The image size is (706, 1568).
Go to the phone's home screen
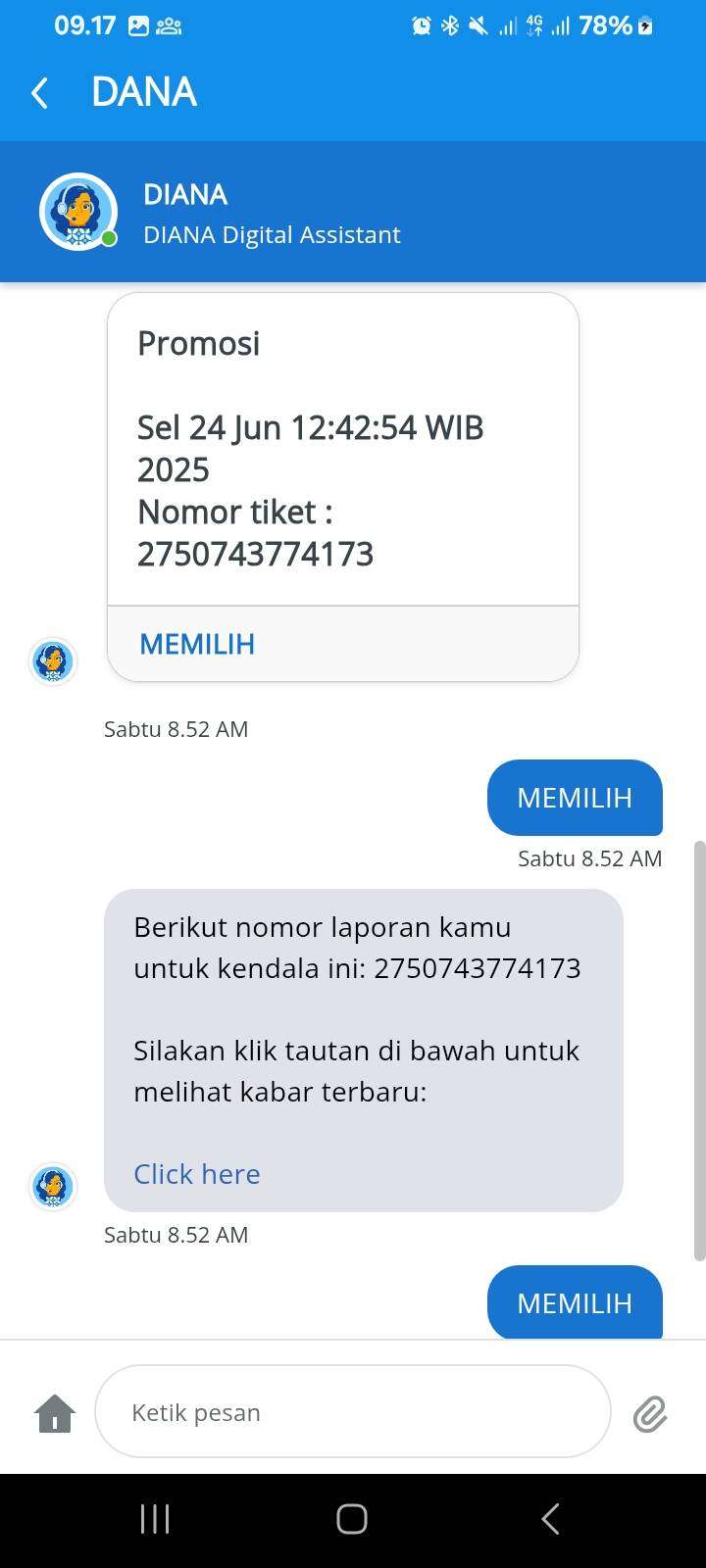coord(352,1519)
